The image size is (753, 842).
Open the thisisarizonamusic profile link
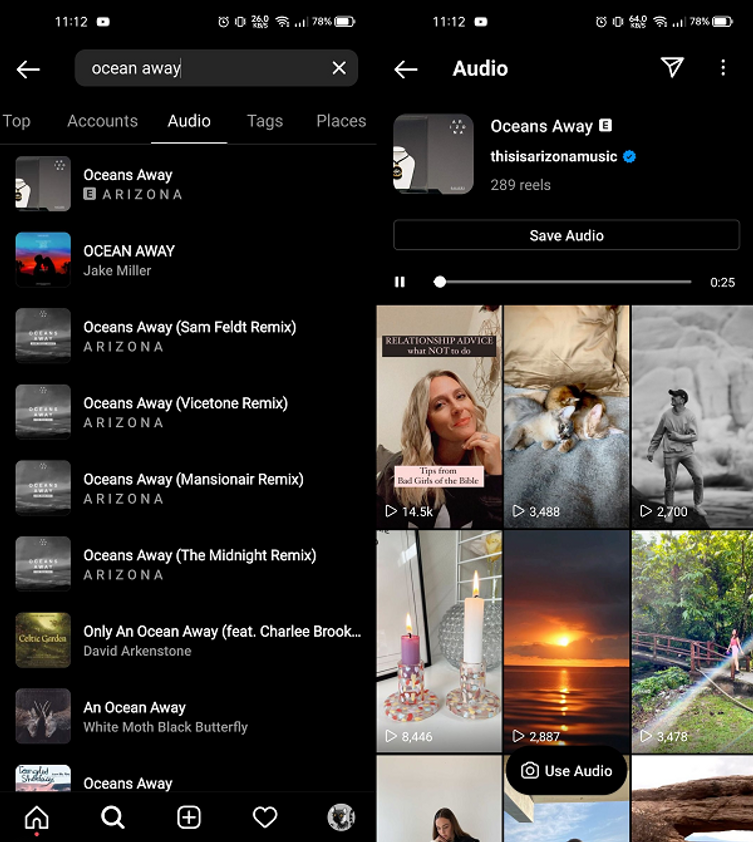coord(553,156)
